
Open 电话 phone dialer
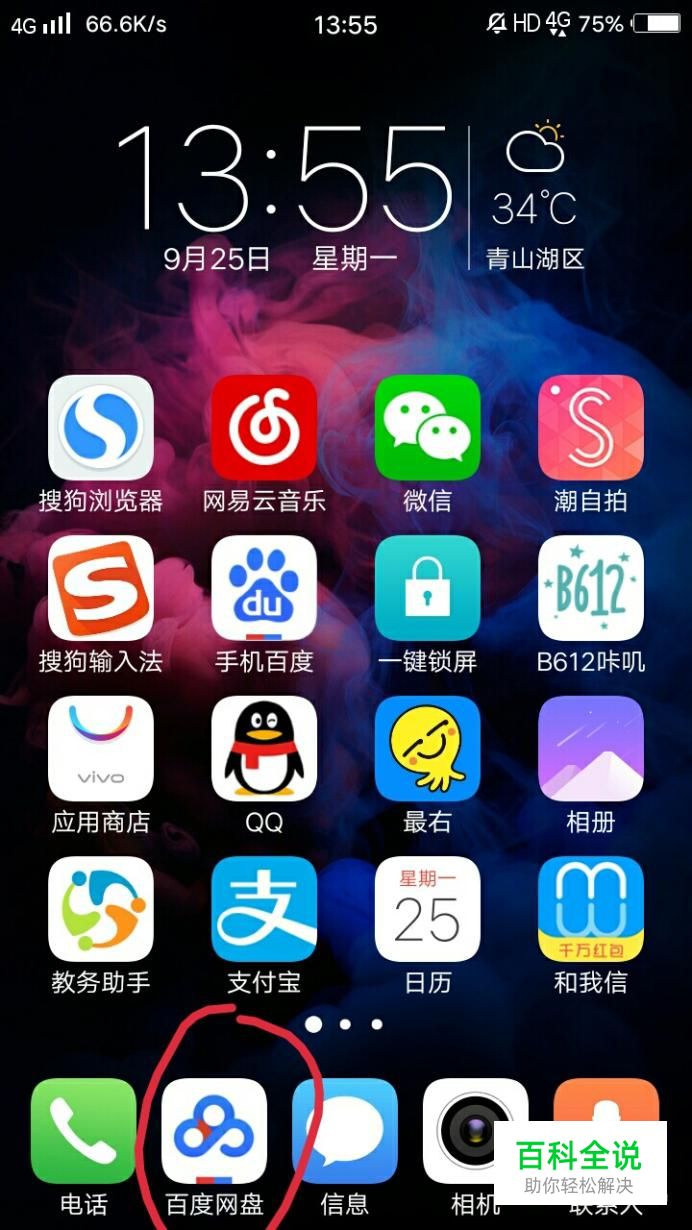83,1131
